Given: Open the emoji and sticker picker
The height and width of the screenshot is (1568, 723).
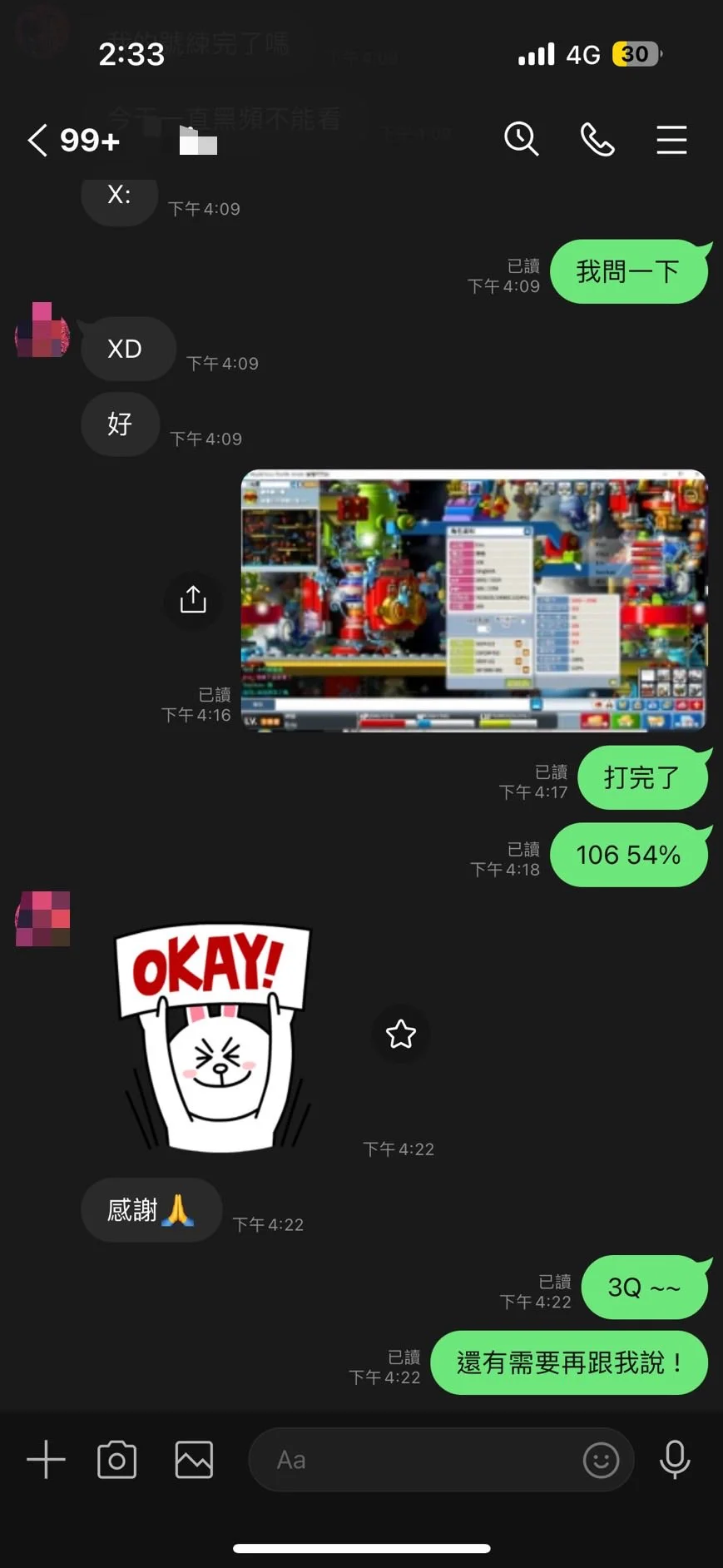Looking at the screenshot, I should (x=601, y=1460).
